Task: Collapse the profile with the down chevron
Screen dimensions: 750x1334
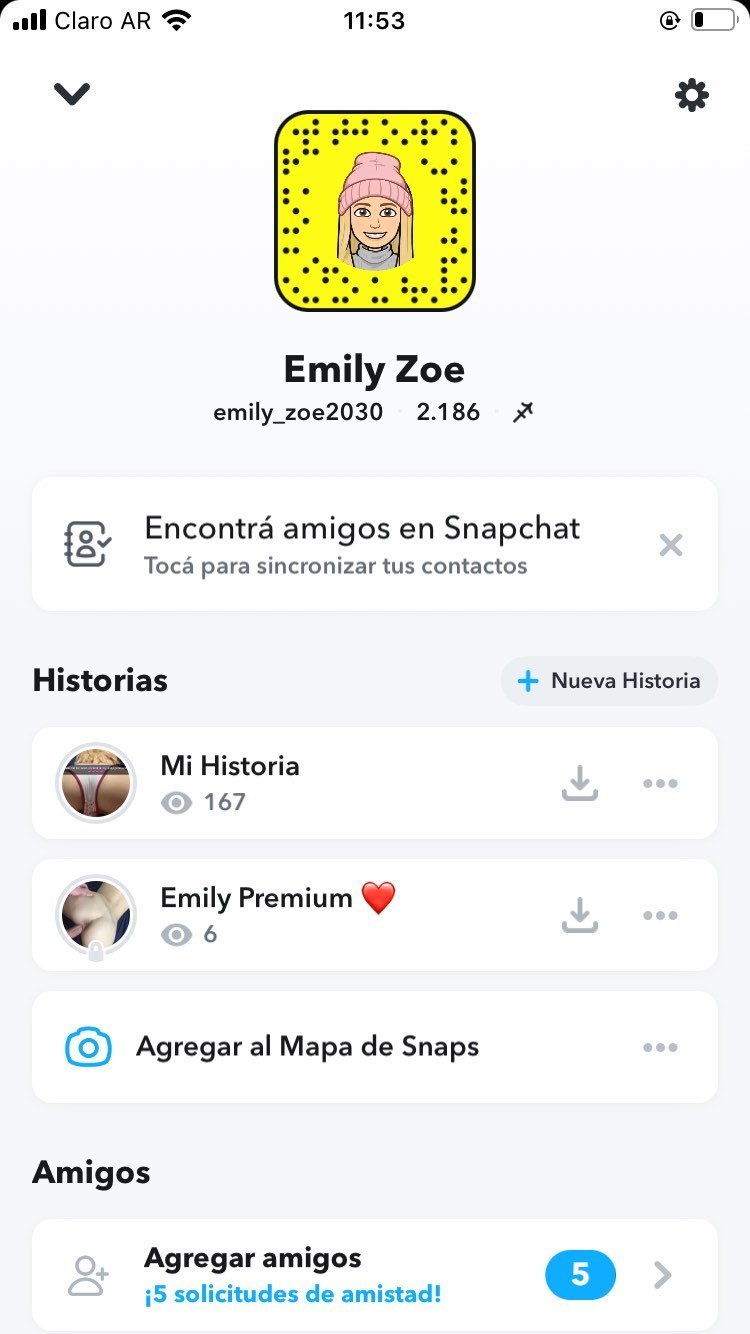Action: point(72,94)
